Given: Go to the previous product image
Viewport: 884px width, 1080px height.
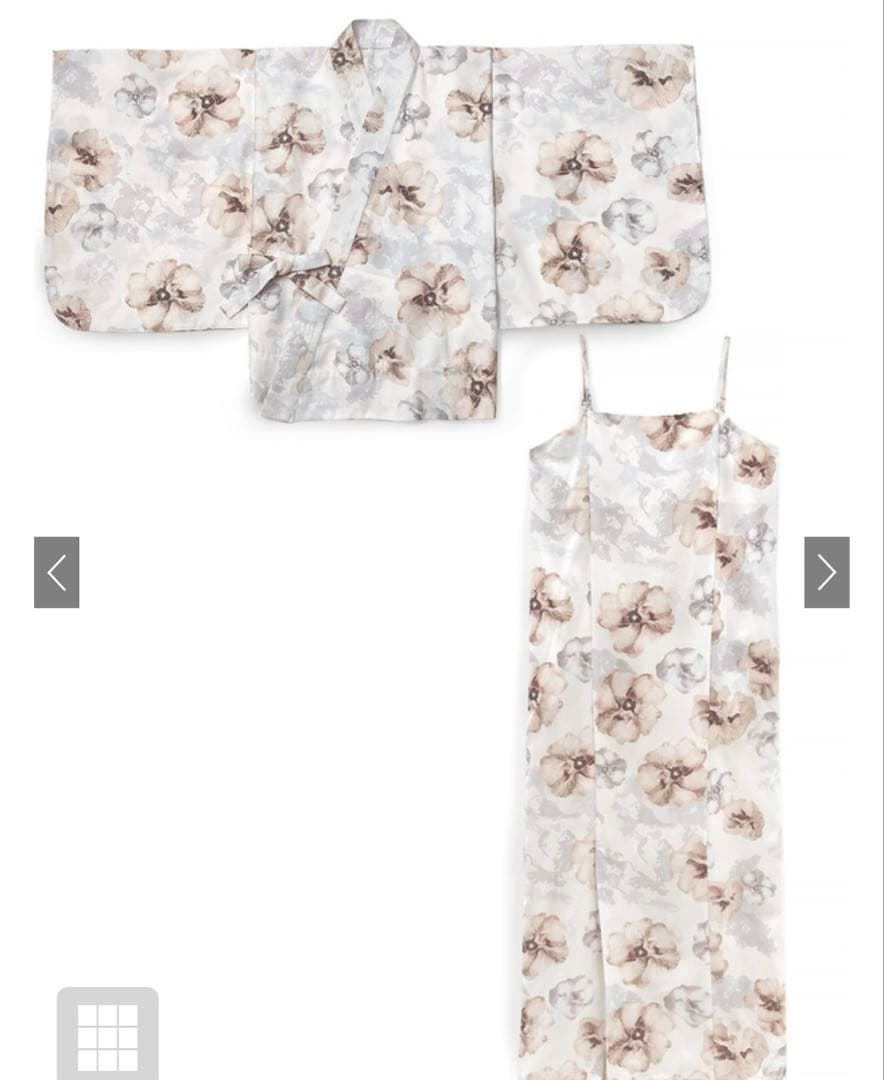Looking at the screenshot, I should 57,573.
